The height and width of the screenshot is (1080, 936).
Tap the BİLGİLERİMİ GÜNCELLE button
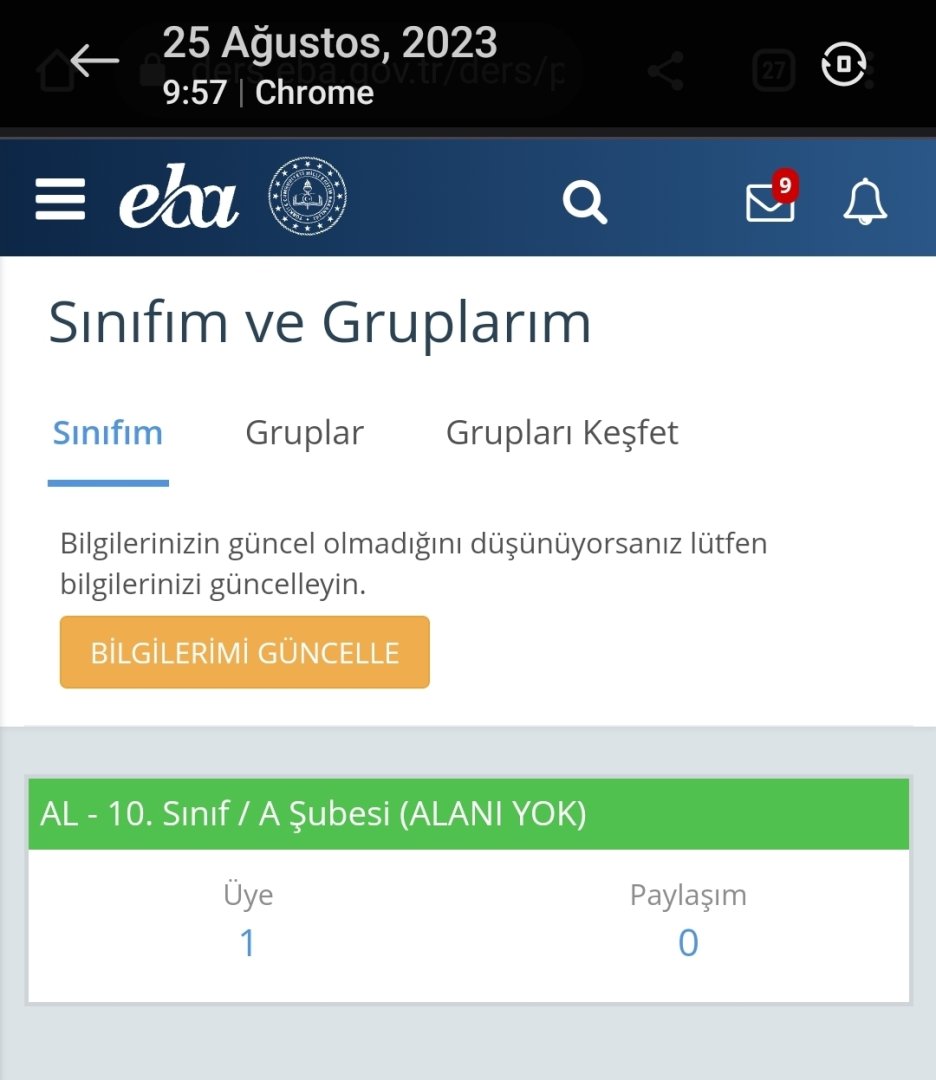point(245,653)
